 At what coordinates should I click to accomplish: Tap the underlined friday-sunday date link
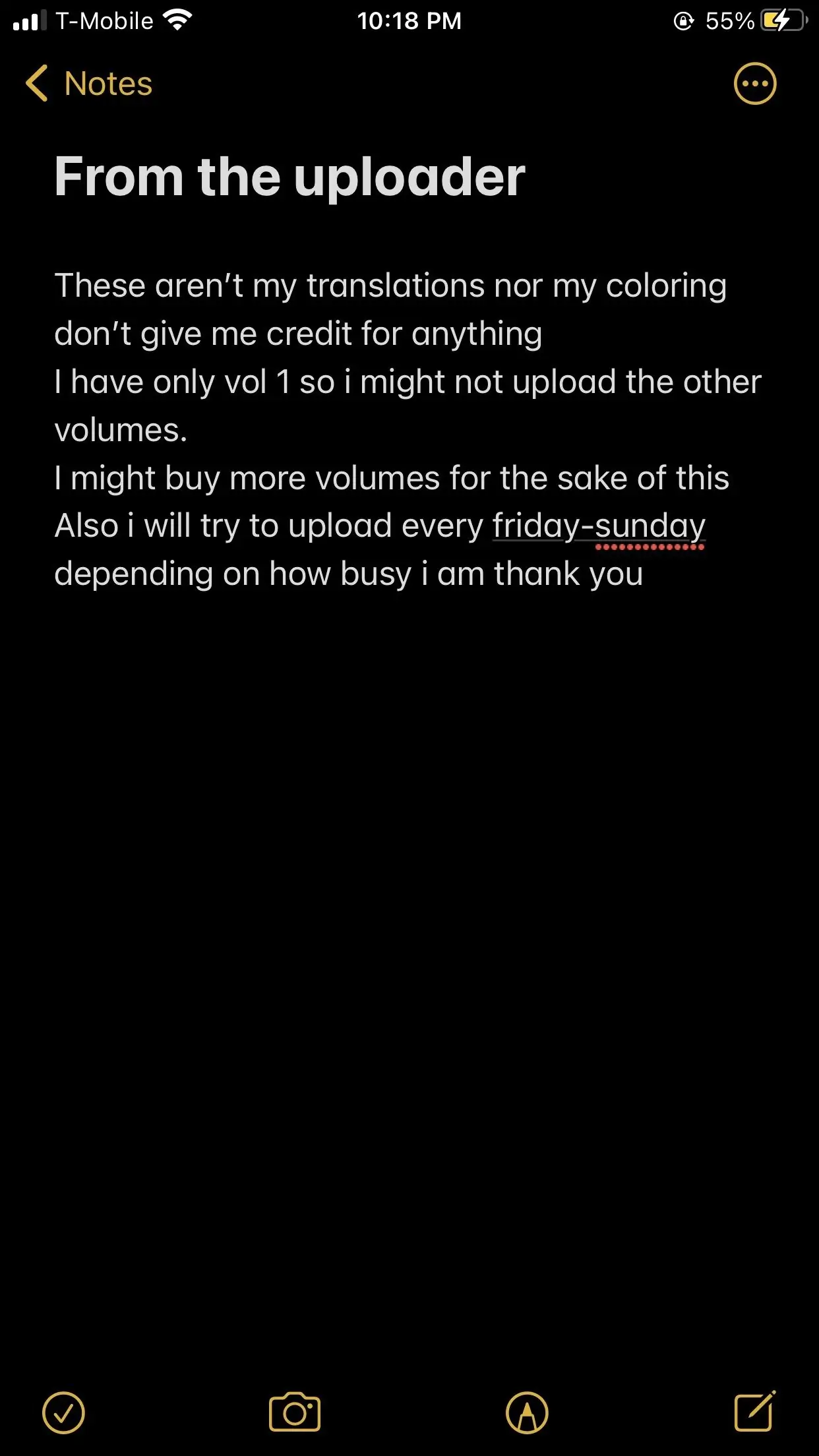tap(599, 526)
